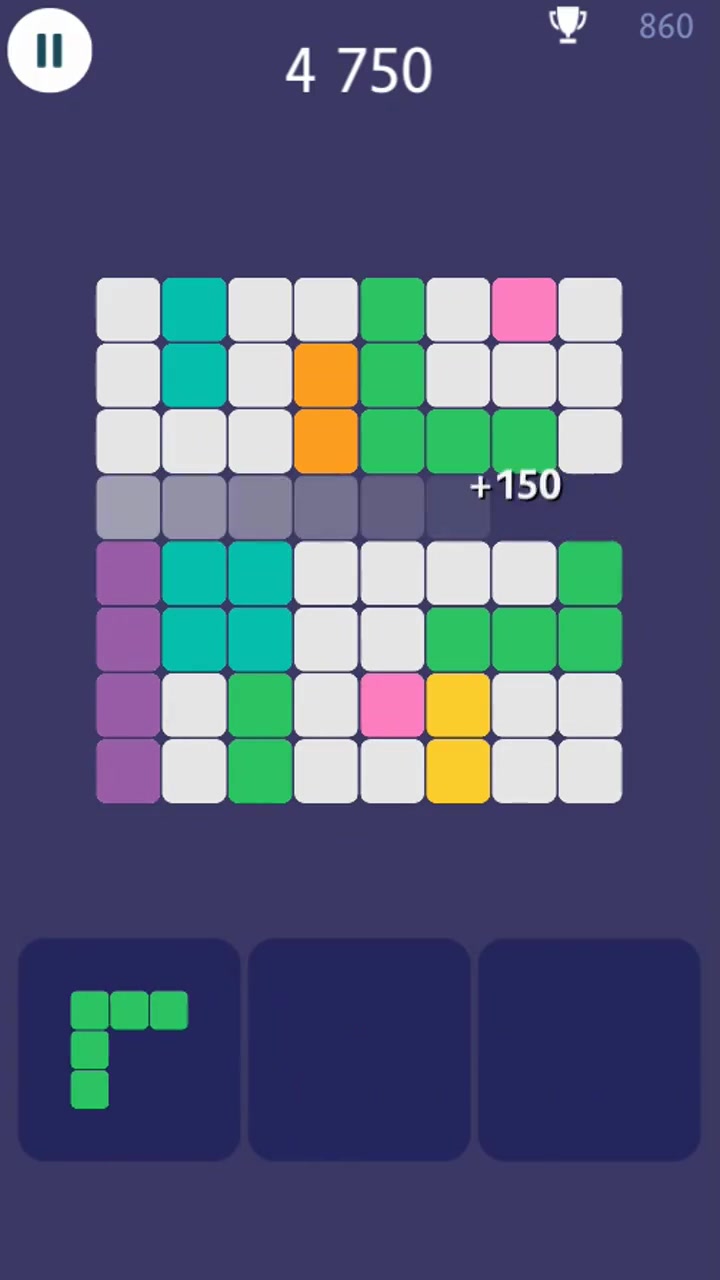Pause the game
The image size is (720, 1280).
coord(50,50)
